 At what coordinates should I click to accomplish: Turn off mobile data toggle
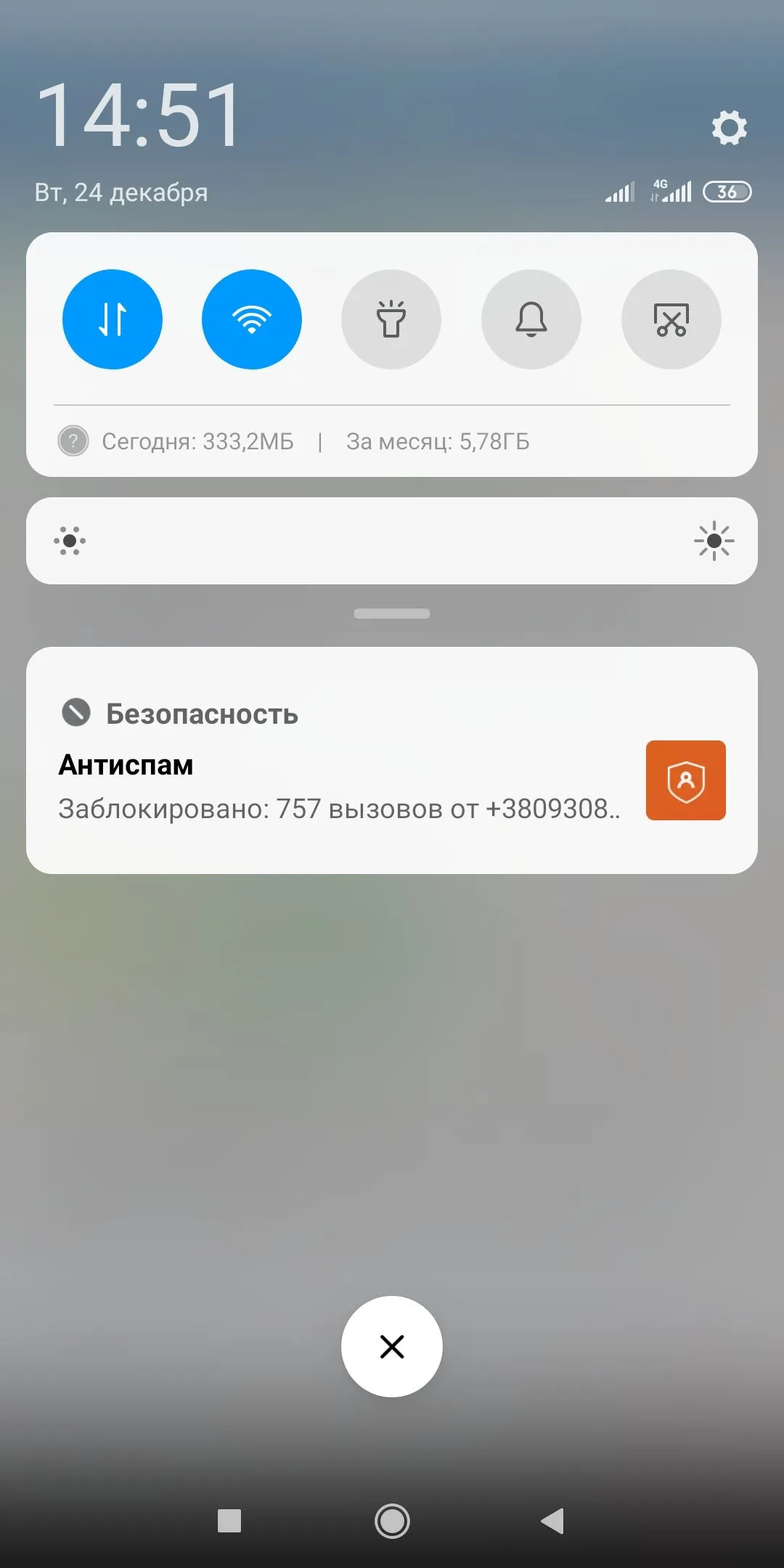[113, 319]
